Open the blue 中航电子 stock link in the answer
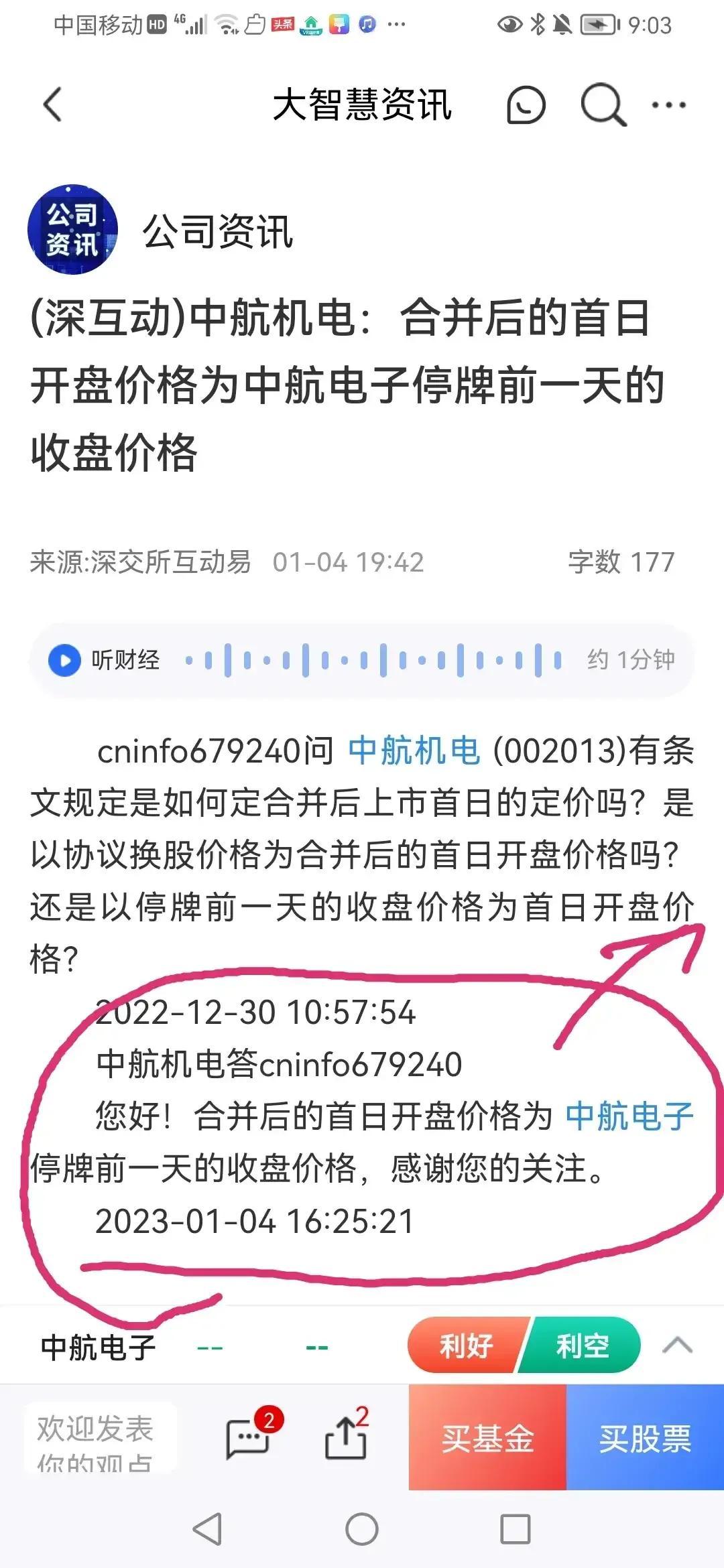 pos(629,1116)
